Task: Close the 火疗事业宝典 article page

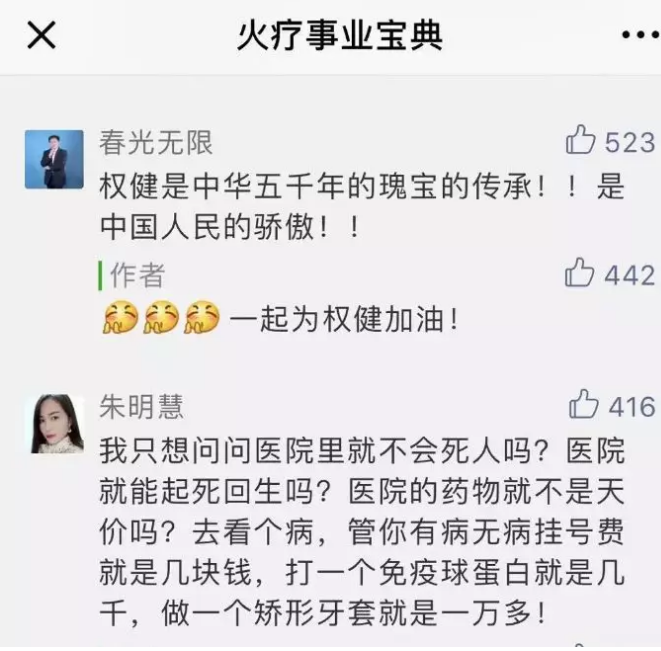Action: point(41,36)
